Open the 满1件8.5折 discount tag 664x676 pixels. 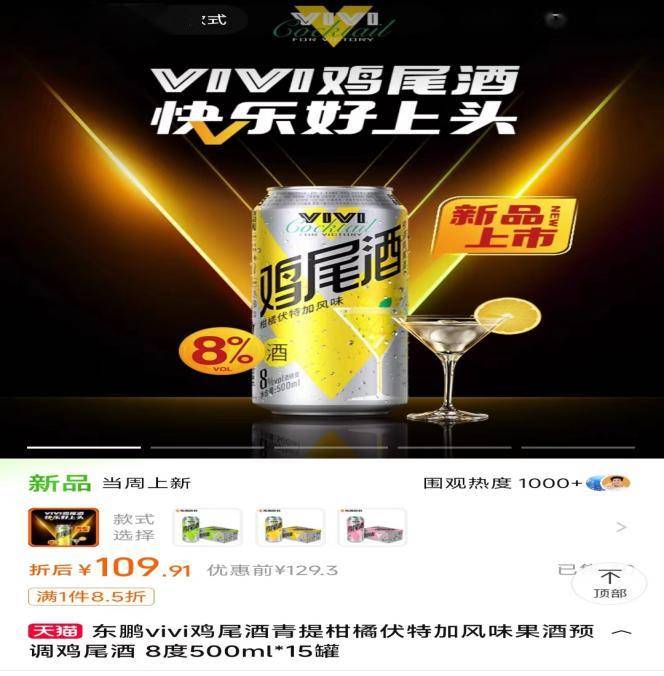[x=91, y=596]
